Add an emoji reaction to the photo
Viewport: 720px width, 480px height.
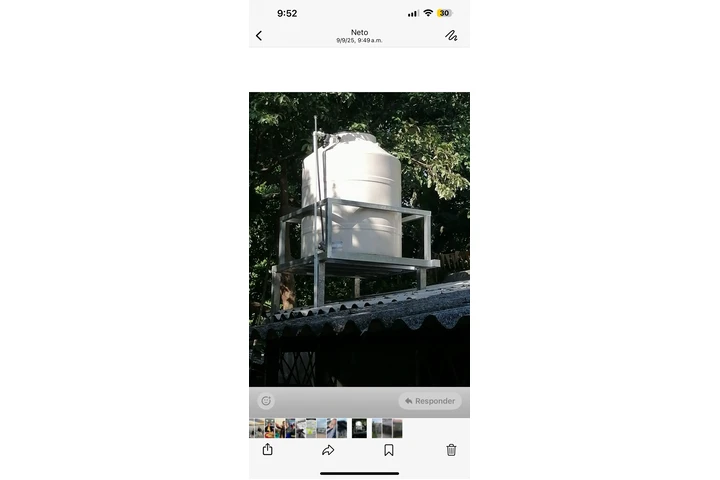[266, 401]
